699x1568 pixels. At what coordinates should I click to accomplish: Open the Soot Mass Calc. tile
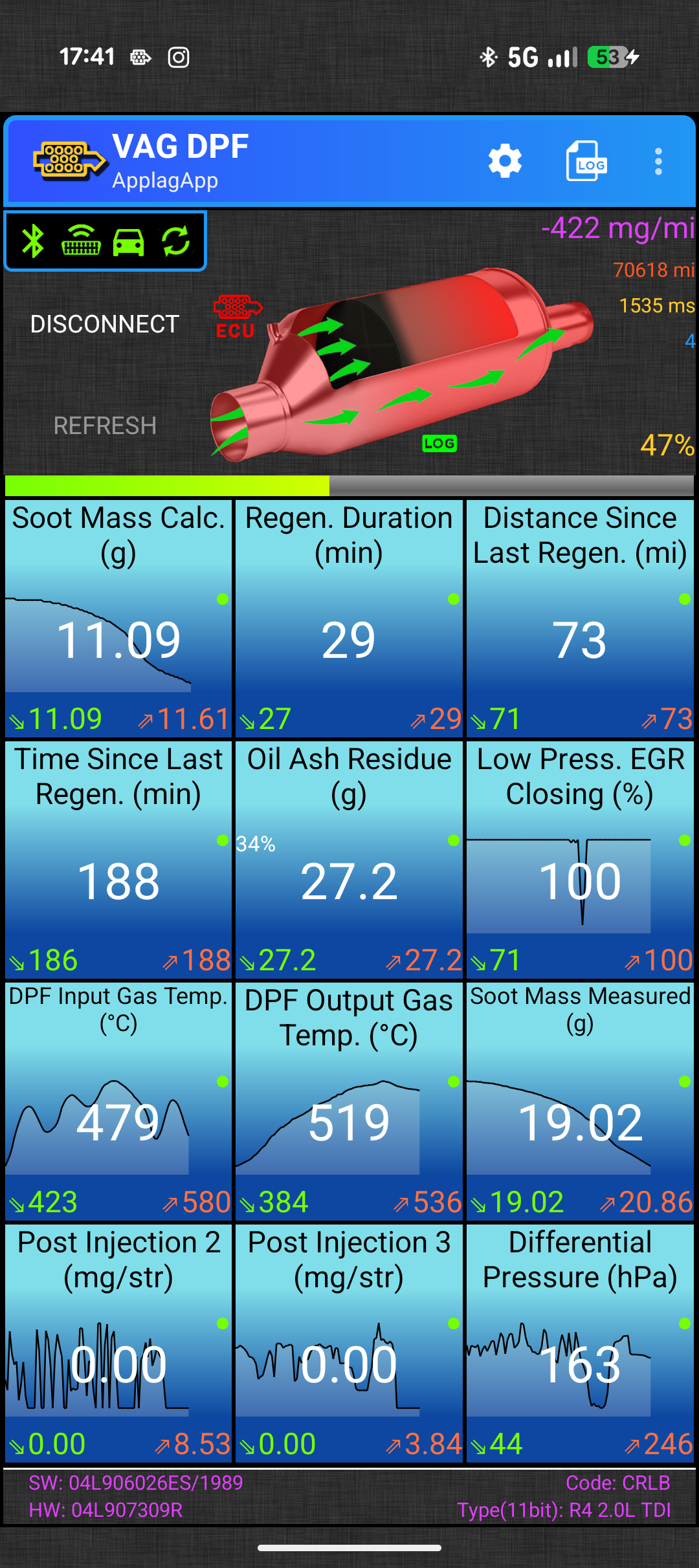[118, 618]
